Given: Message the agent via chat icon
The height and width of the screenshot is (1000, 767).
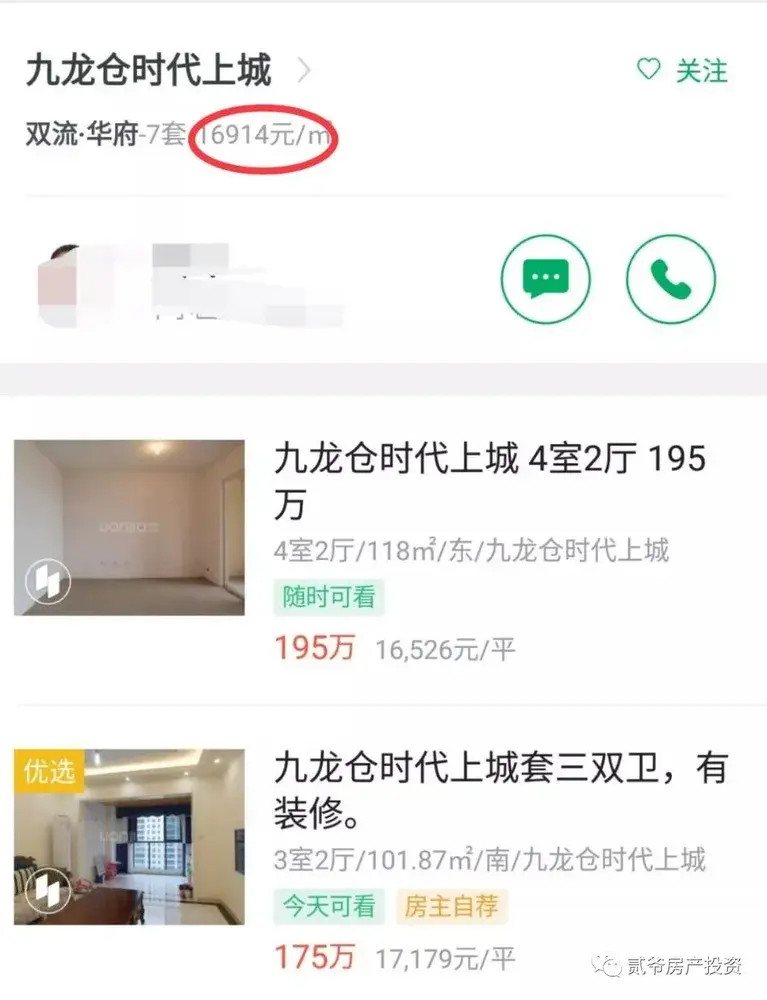Looking at the screenshot, I should (x=545, y=278).
